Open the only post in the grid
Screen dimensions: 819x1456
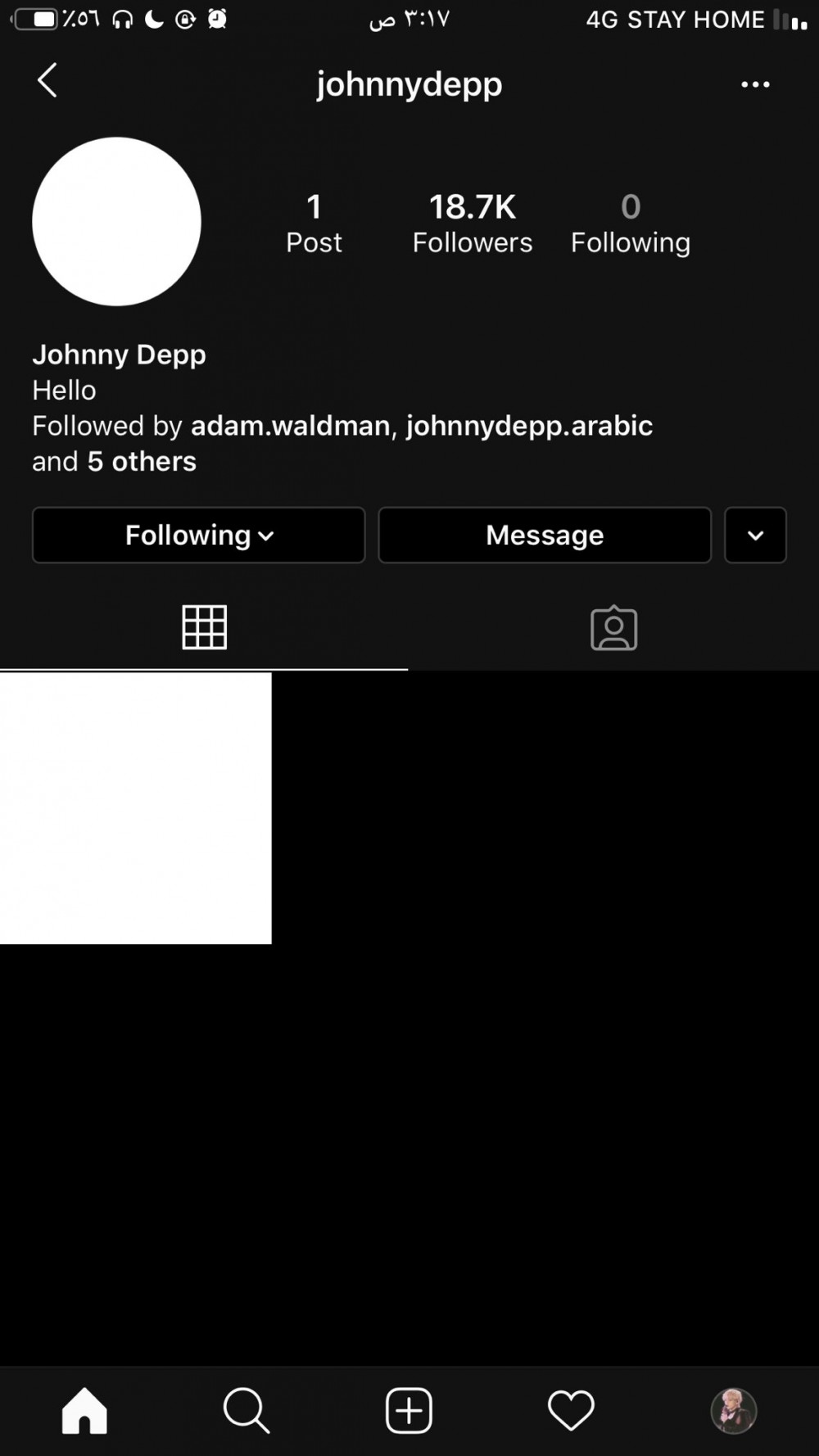[x=135, y=808]
